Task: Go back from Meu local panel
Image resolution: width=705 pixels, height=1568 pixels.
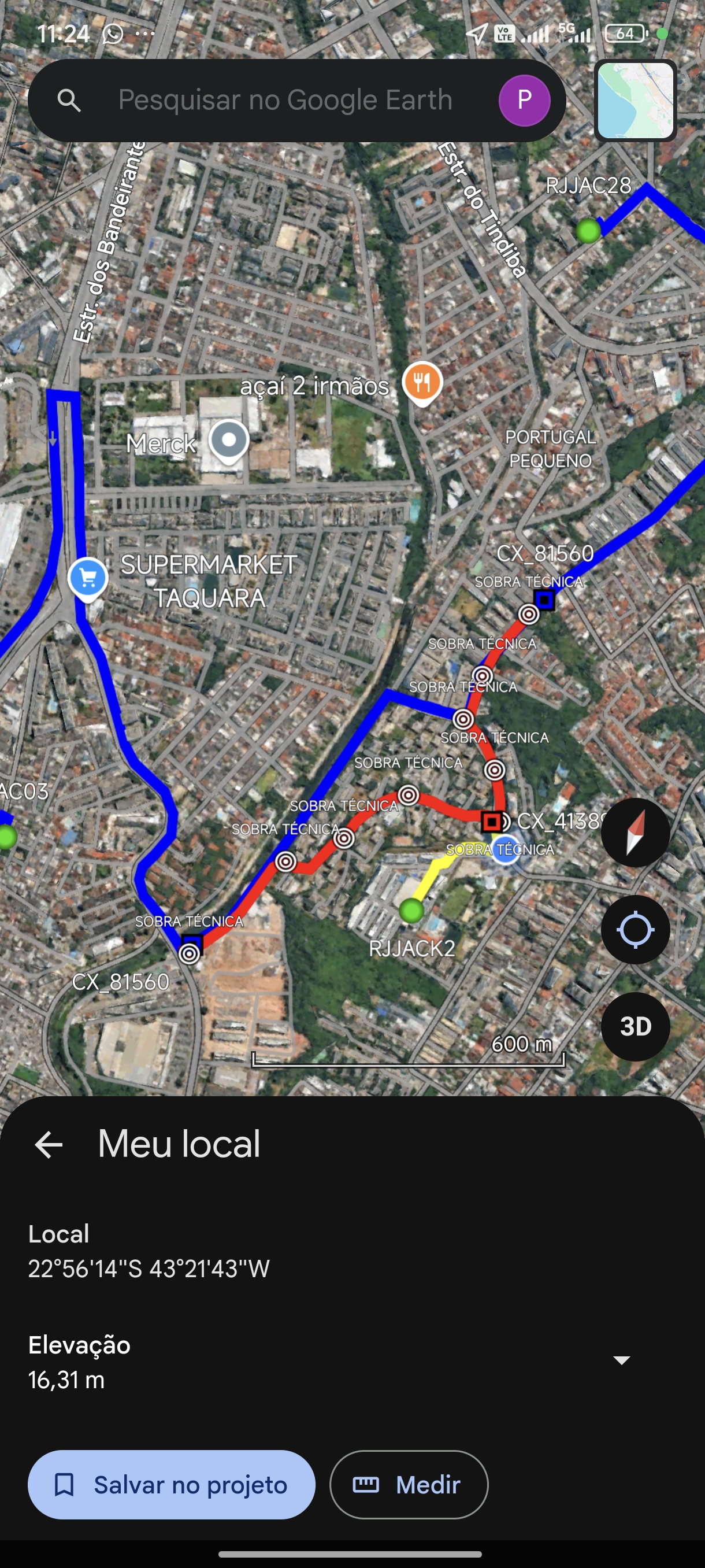Action: (49, 1145)
